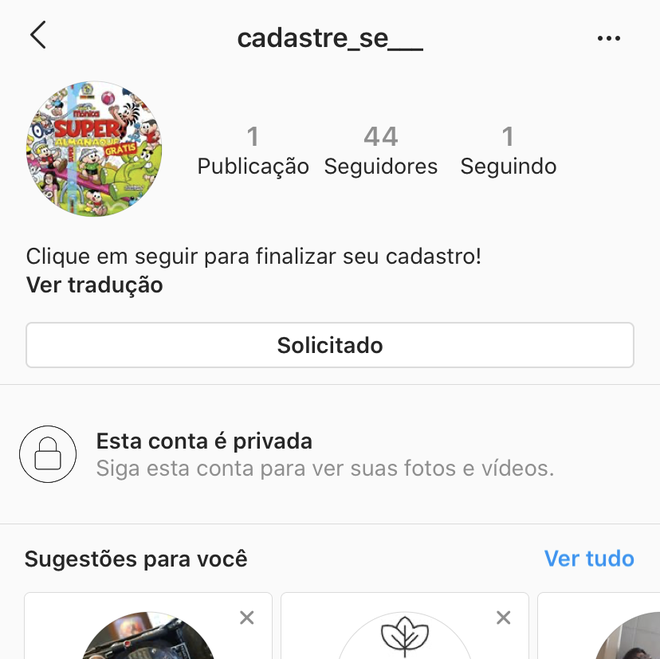
Task: View the cadastre_se___ profile picture
Action: tap(94, 149)
